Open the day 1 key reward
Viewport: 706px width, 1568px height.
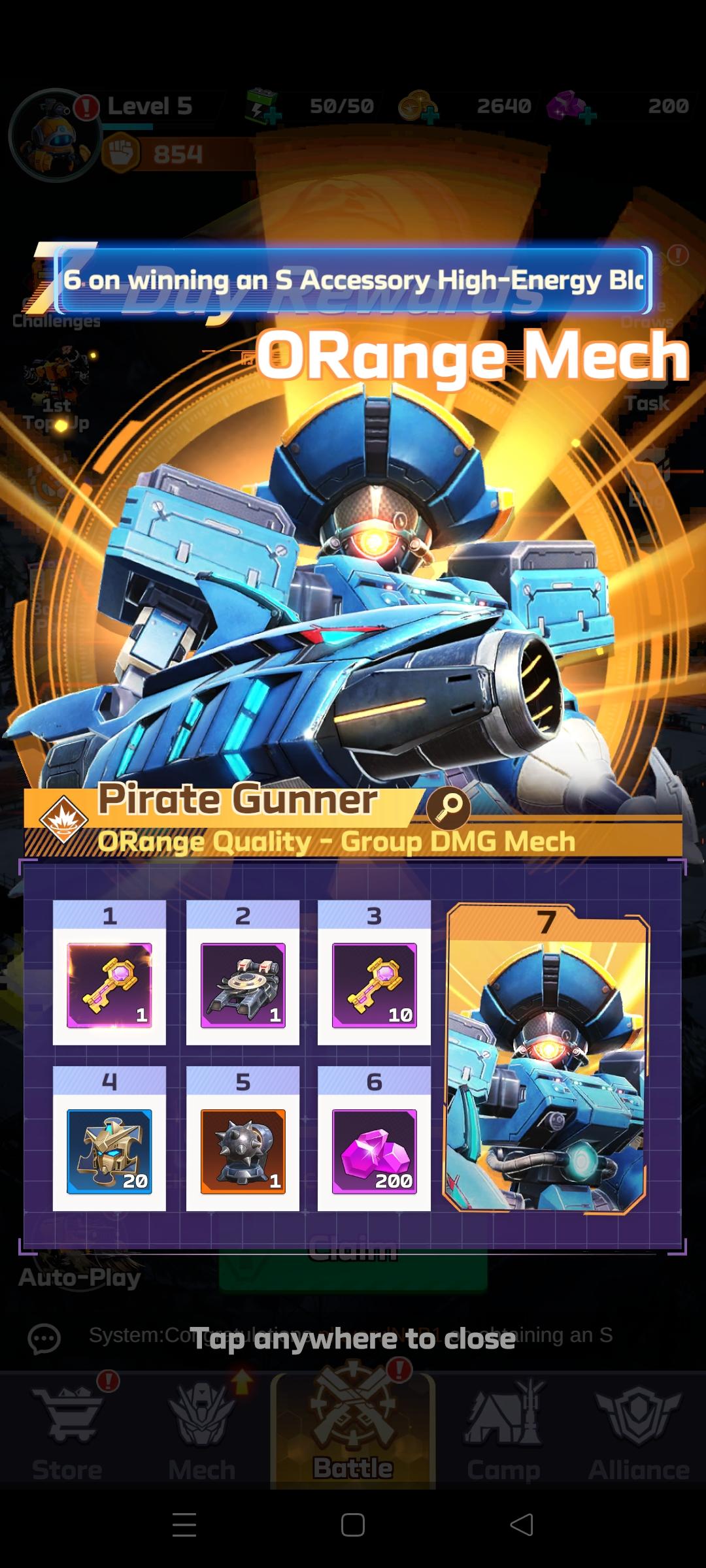(x=109, y=985)
